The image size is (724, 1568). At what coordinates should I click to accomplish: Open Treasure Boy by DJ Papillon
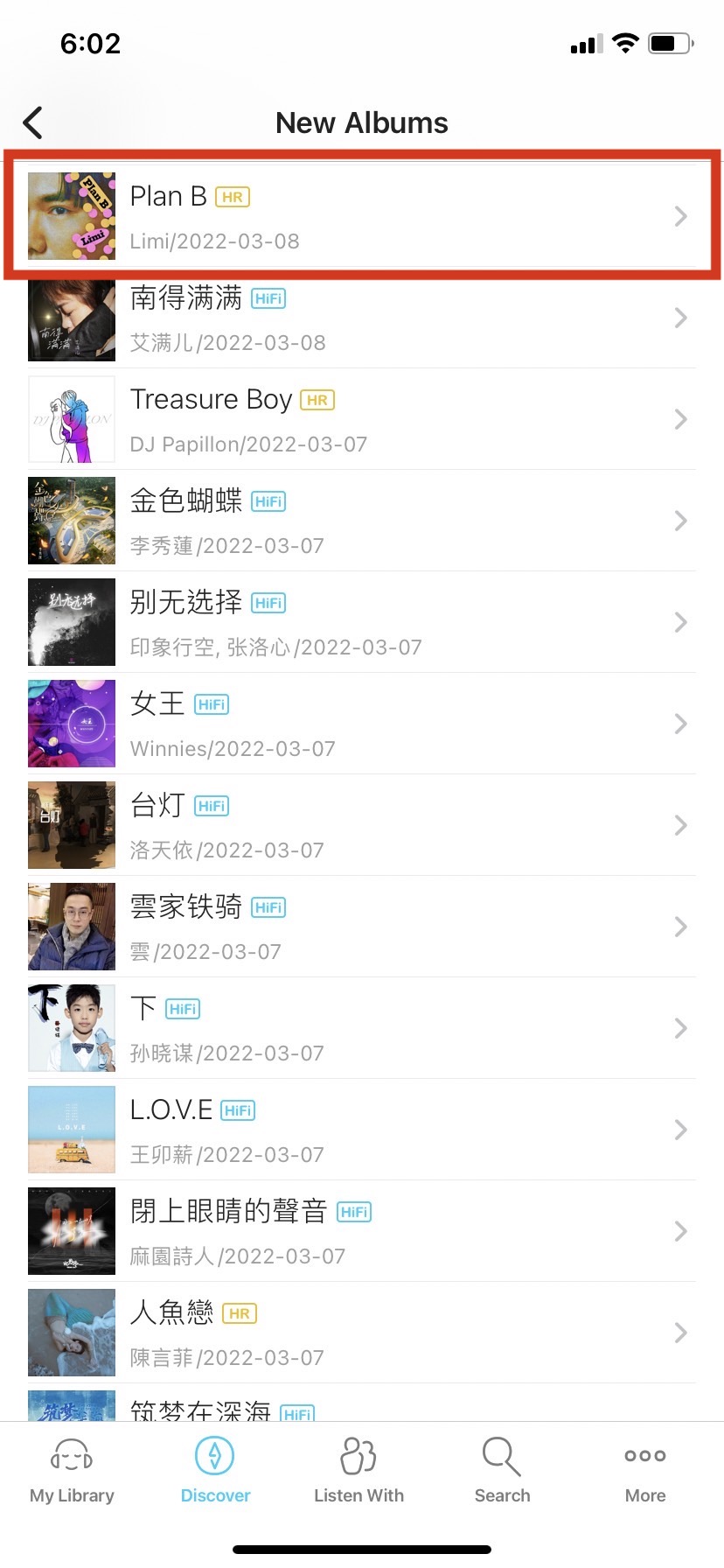pos(362,419)
